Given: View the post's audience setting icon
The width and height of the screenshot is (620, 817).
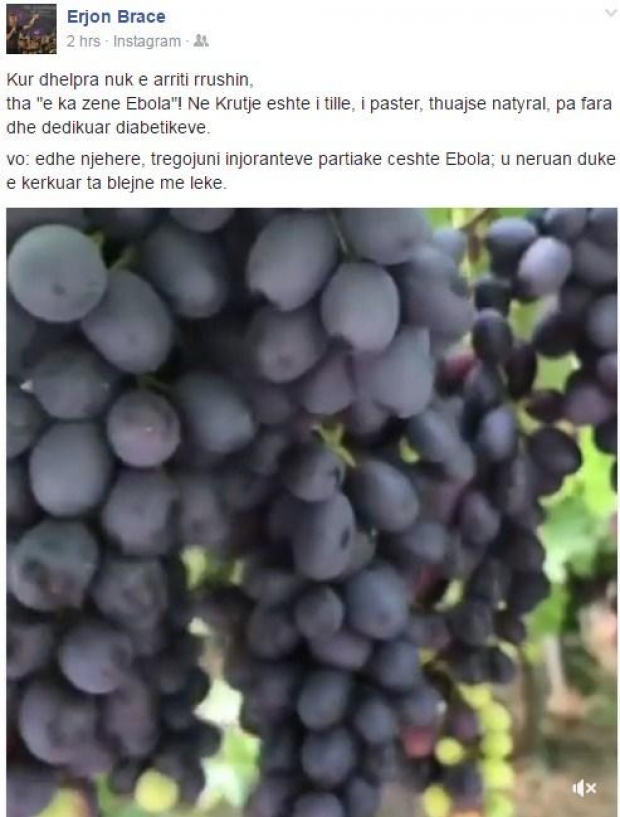Looking at the screenshot, I should (x=200, y=41).
